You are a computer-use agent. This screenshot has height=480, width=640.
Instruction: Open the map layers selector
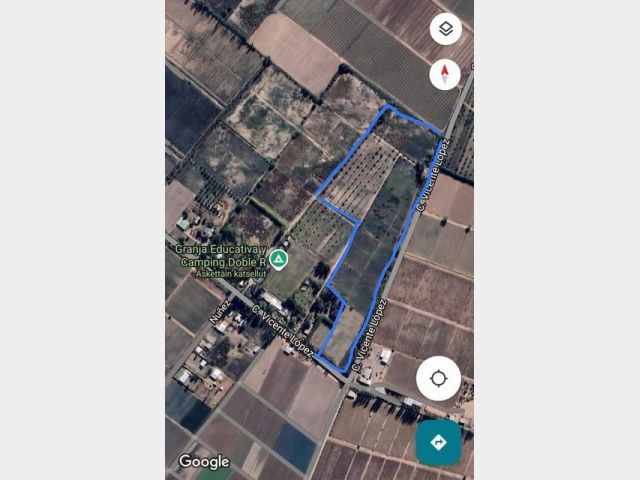[x=446, y=28]
